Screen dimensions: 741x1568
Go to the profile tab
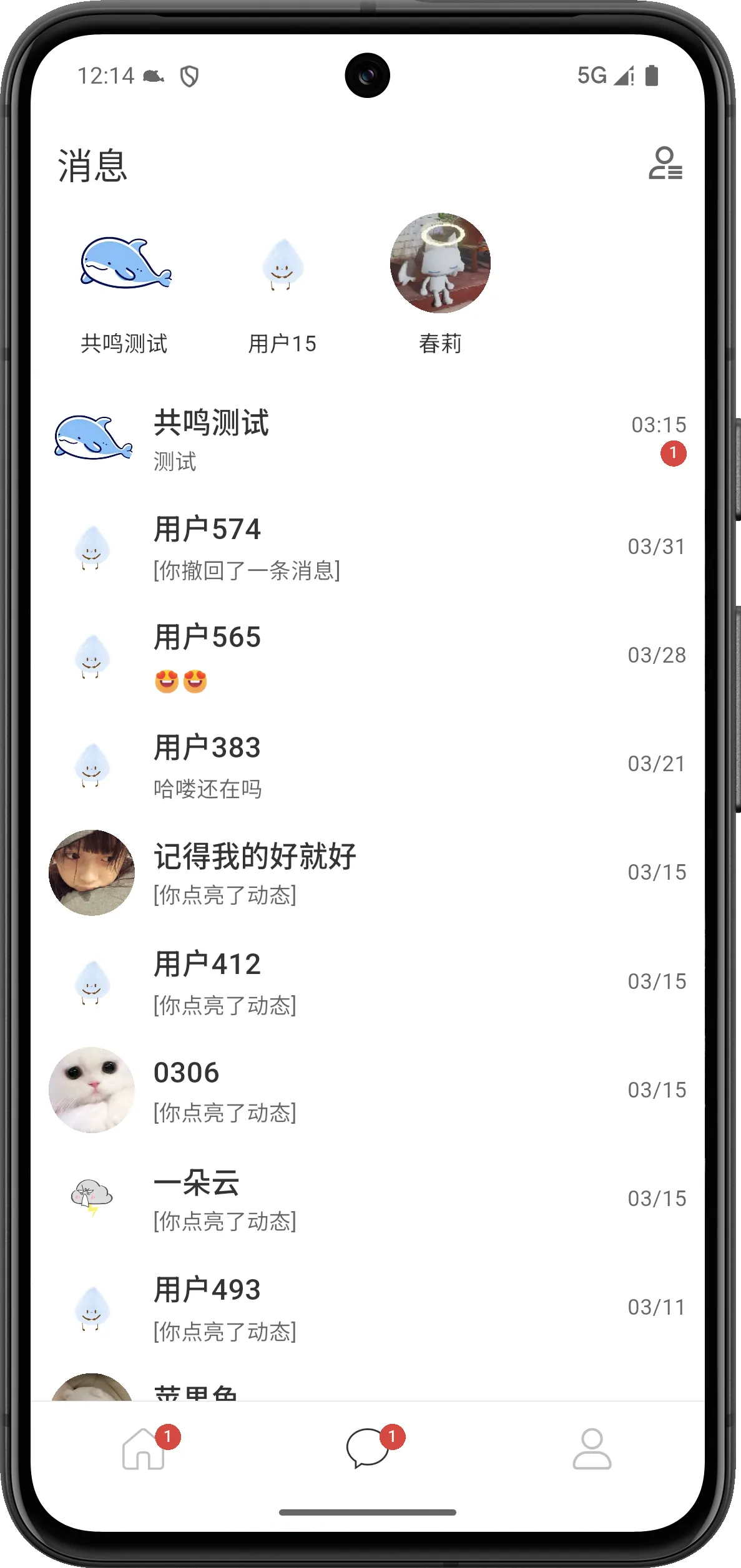click(592, 1449)
